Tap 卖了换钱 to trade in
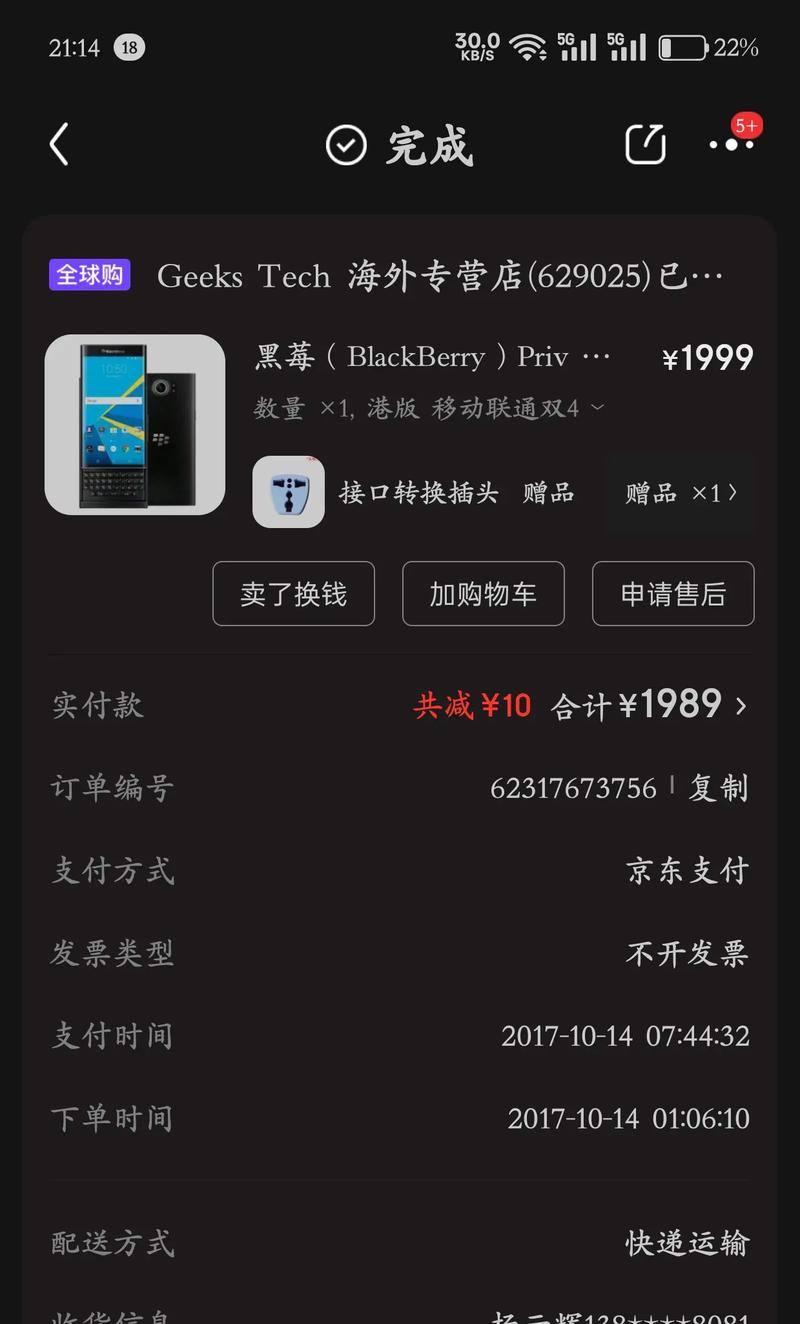800x1324 pixels. [x=293, y=593]
